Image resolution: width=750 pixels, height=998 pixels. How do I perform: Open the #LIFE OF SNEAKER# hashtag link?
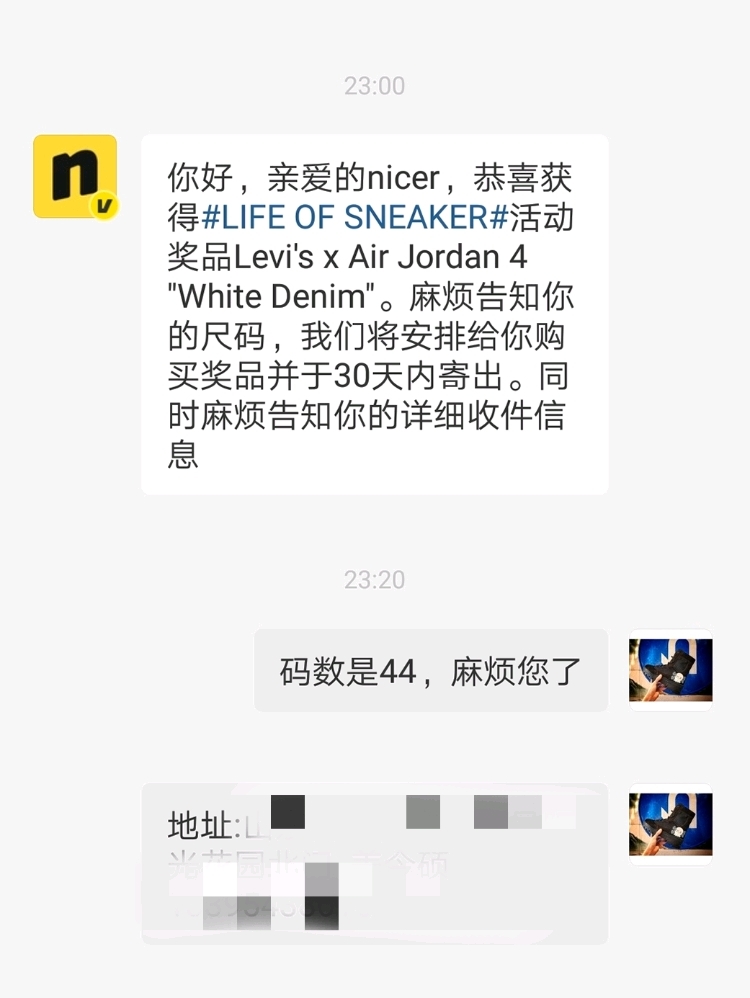tap(355, 217)
